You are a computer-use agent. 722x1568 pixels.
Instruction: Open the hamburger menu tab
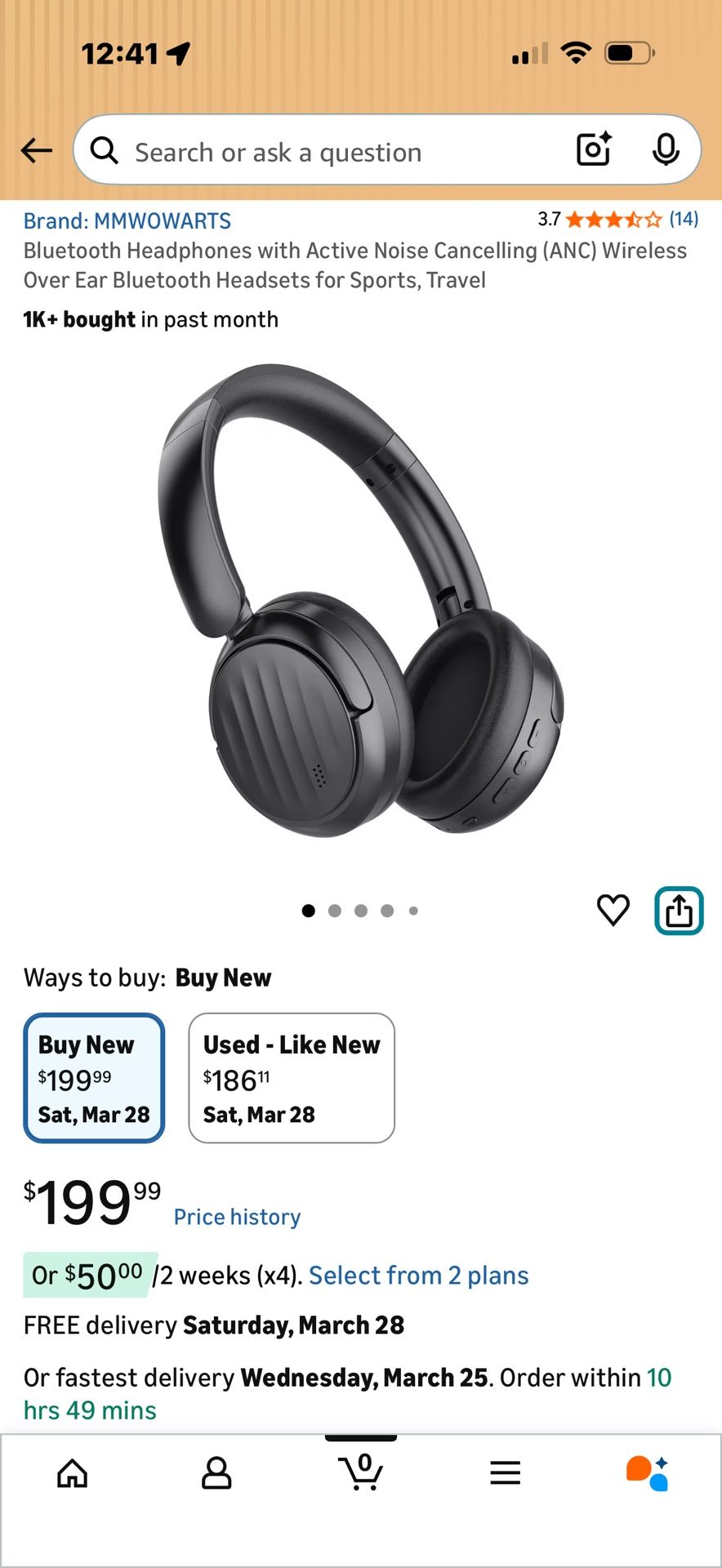click(506, 1473)
